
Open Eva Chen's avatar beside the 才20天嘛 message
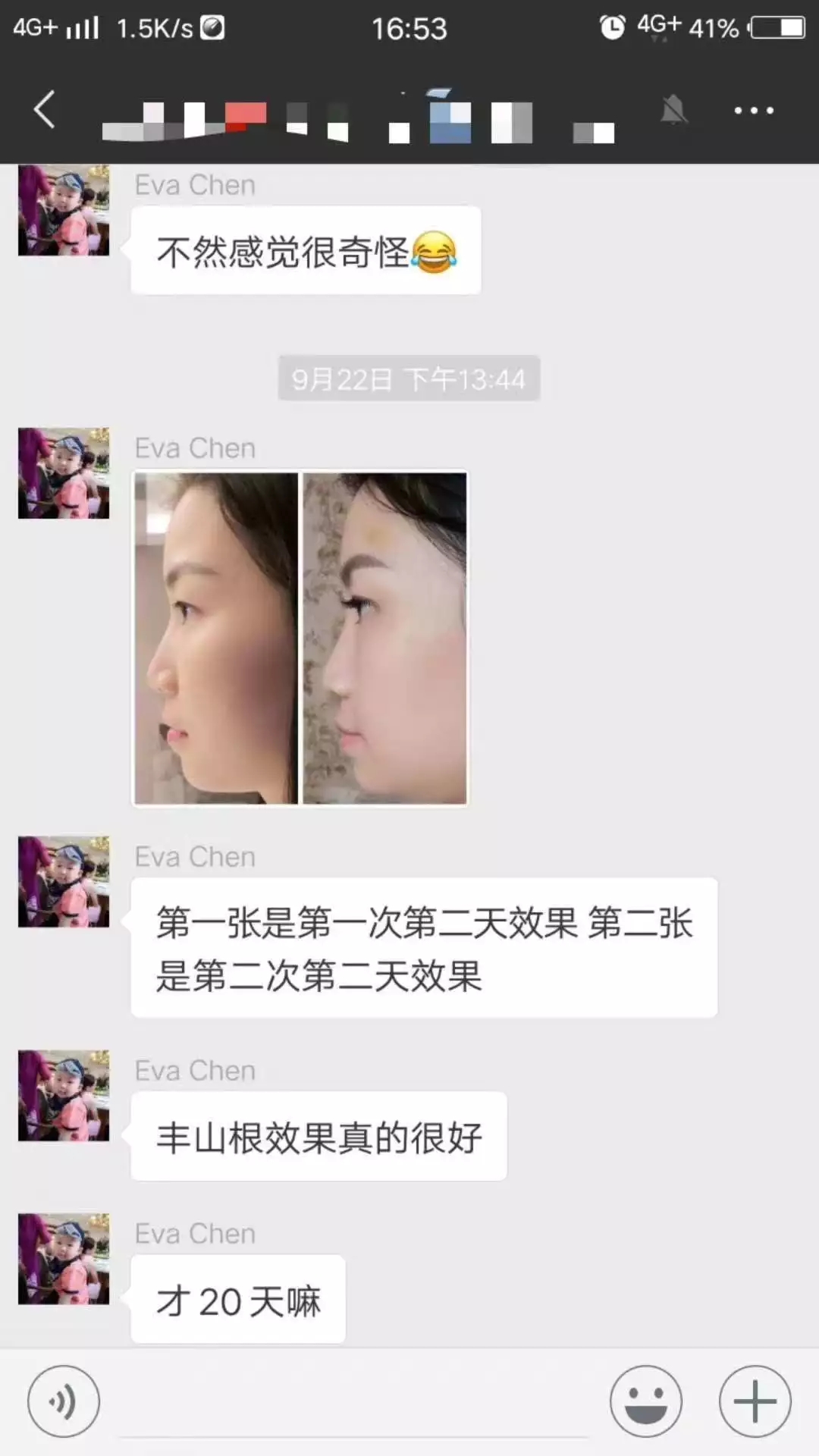point(64,1259)
